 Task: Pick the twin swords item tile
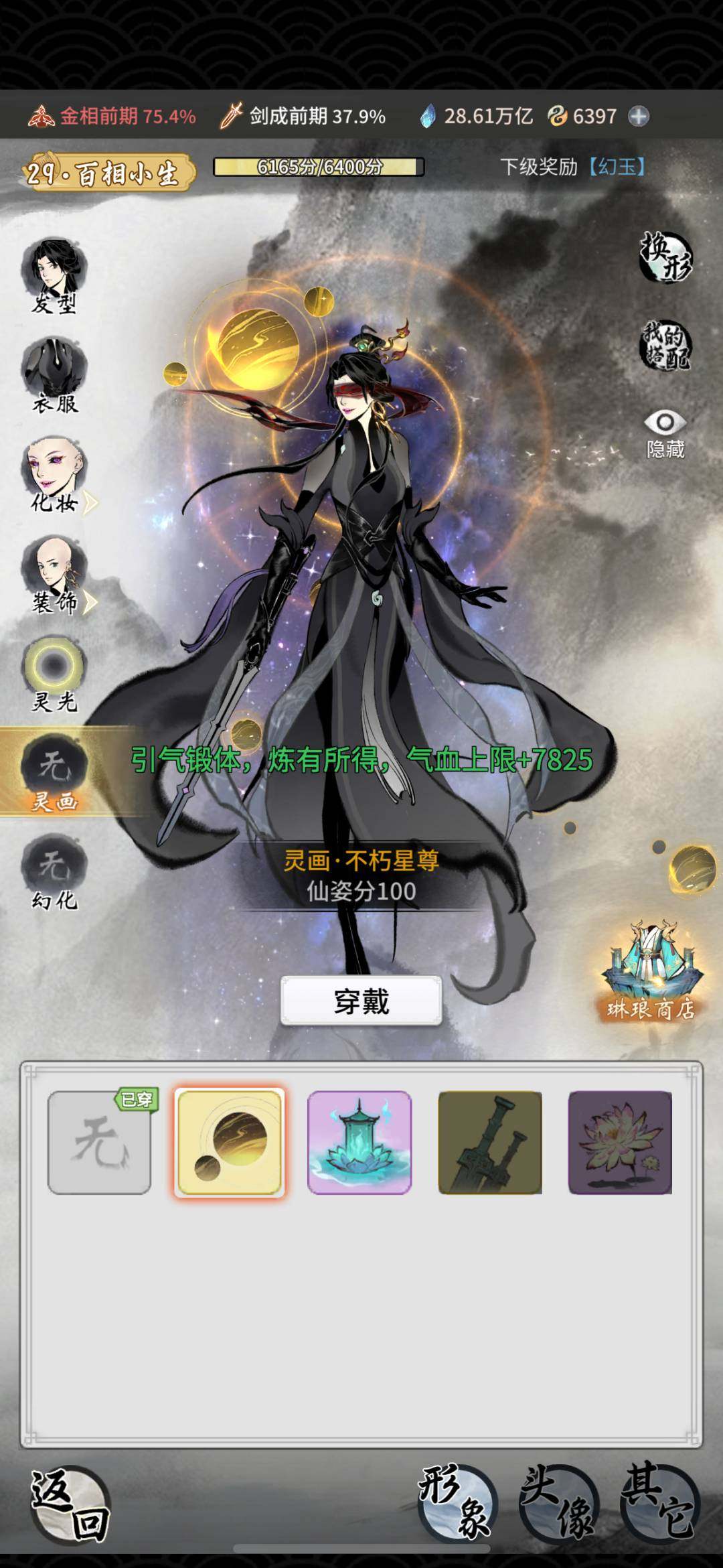coord(490,1143)
